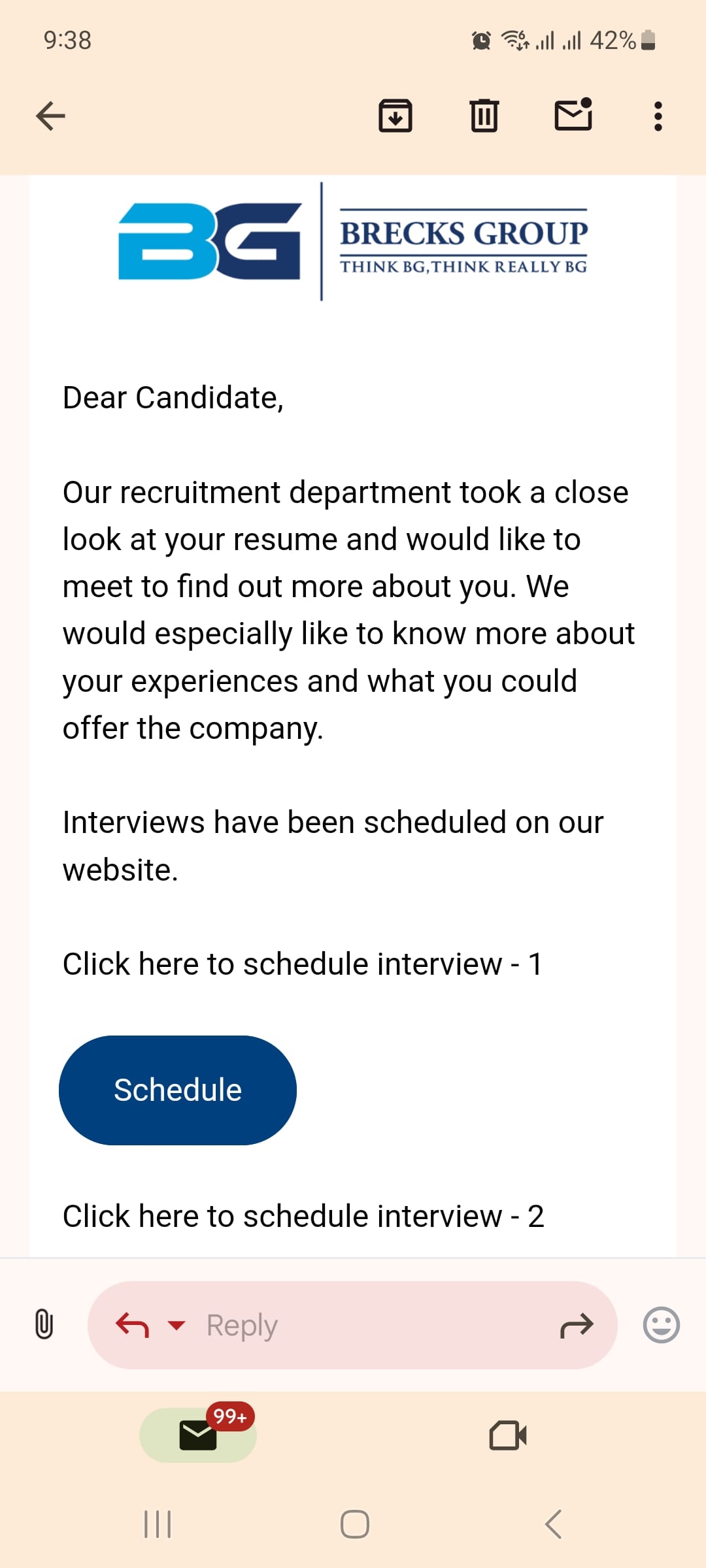Delete this email
706x1568 pixels.
point(484,116)
